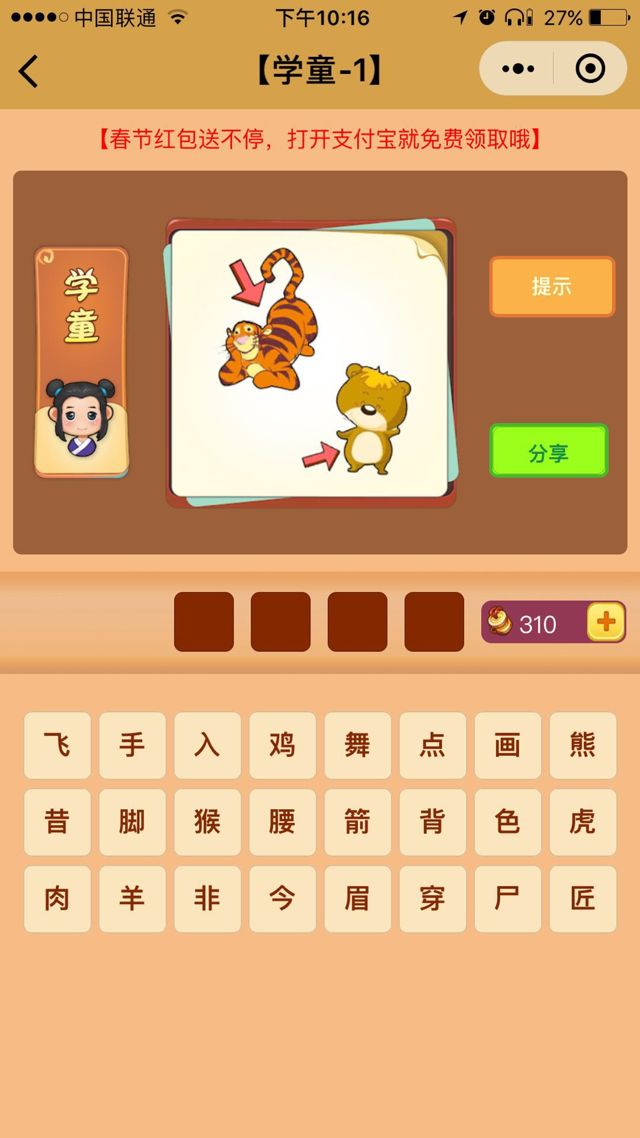
Task: Add more coins with the plus button
Action: click(x=605, y=622)
